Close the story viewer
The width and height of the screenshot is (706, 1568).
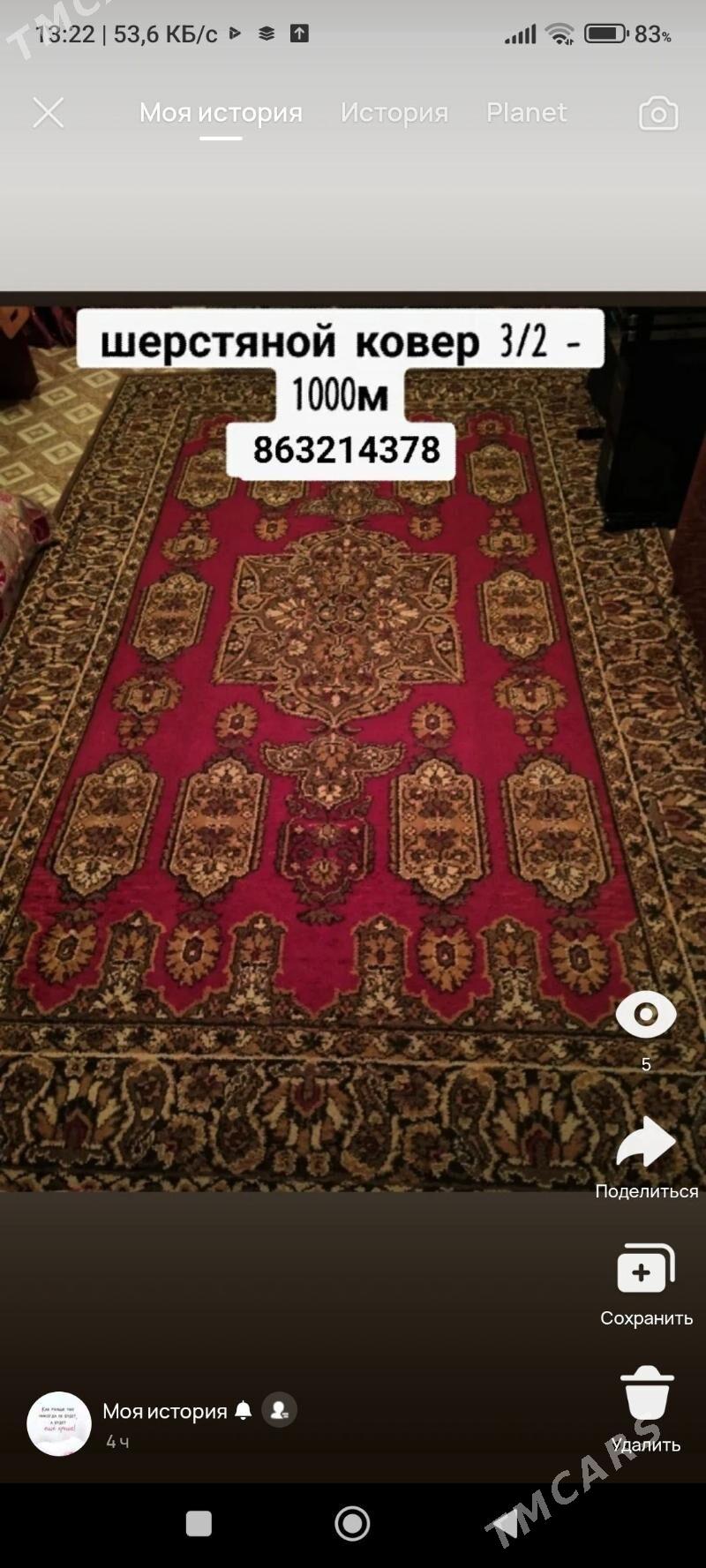49,113
